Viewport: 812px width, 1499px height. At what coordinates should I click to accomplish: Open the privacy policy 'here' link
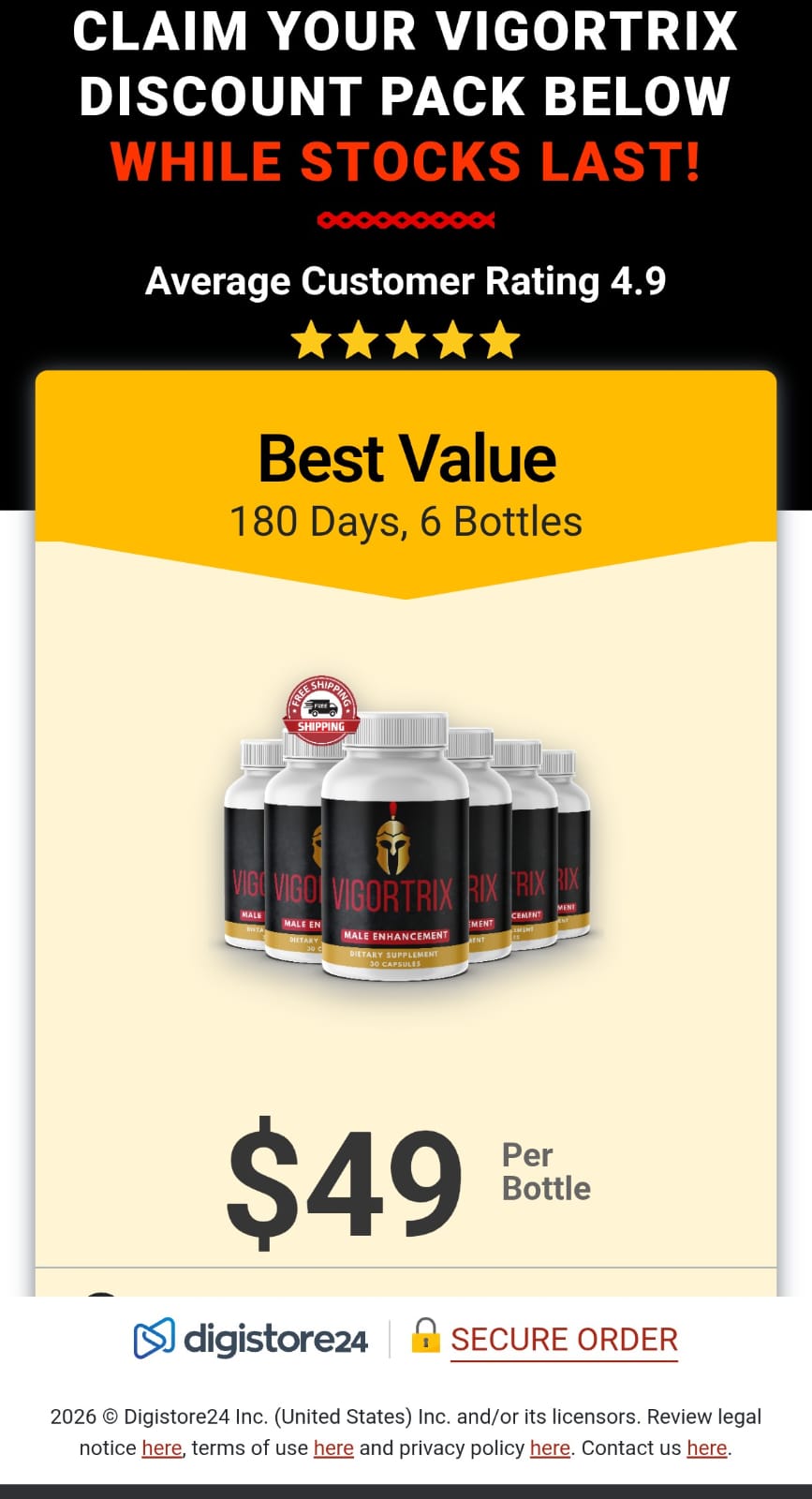point(550,1448)
